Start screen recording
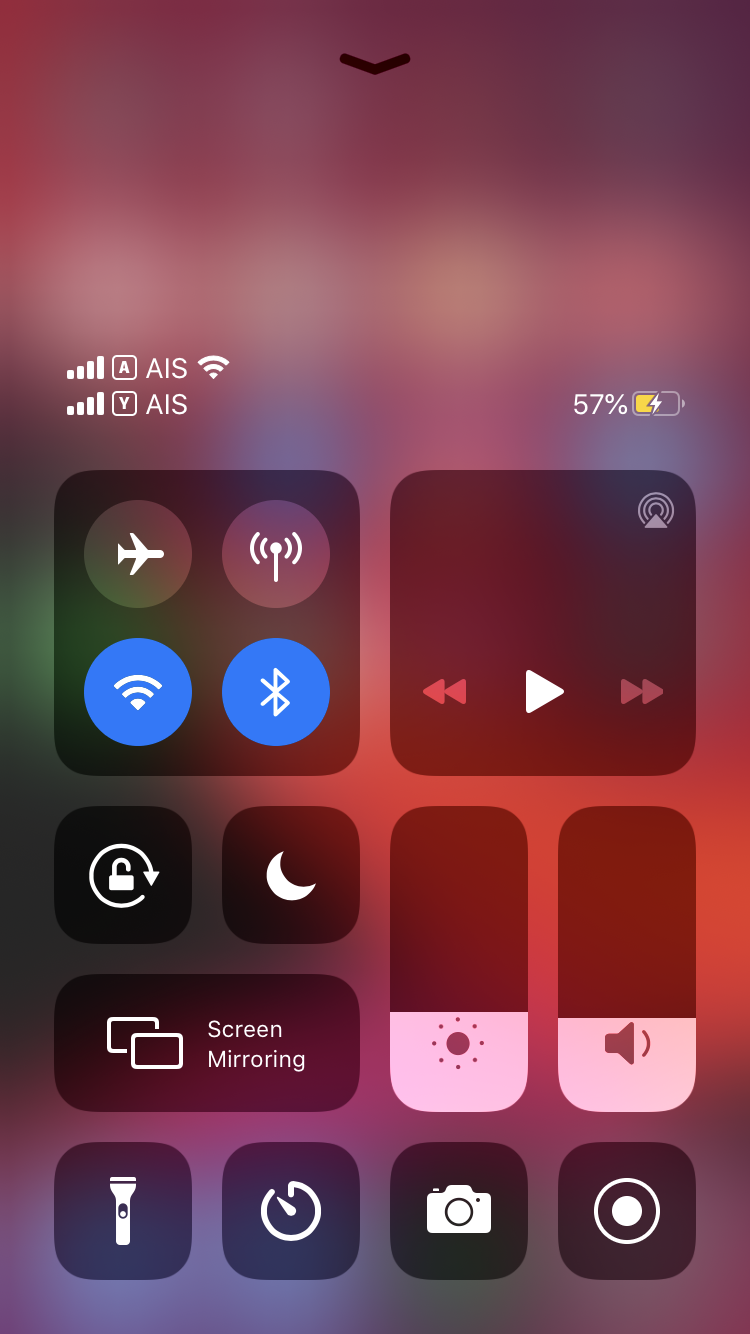Image resolution: width=750 pixels, height=1334 pixels. coord(627,1211)
